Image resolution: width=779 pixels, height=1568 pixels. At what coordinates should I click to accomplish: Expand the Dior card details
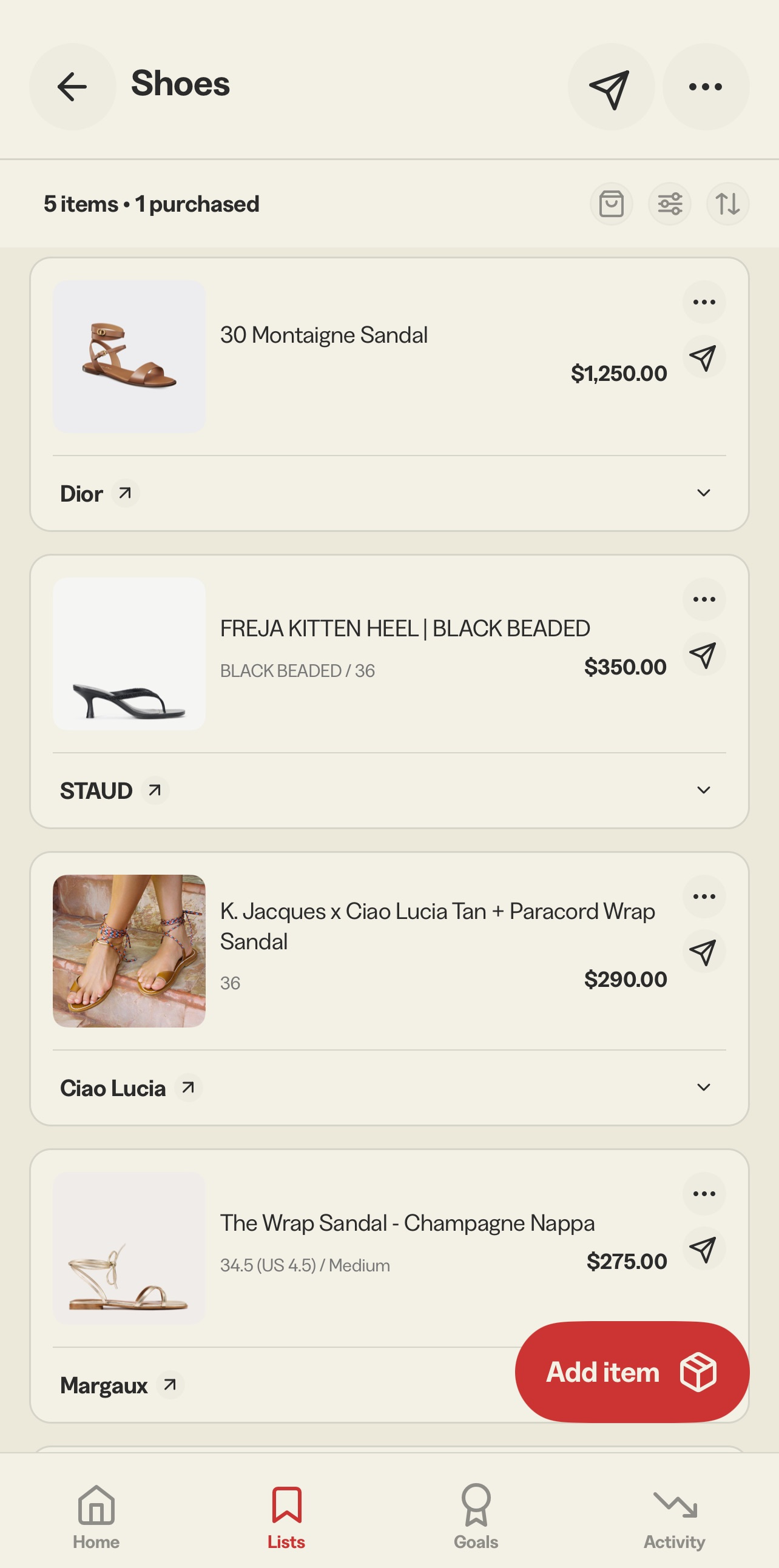coord(704,493)
